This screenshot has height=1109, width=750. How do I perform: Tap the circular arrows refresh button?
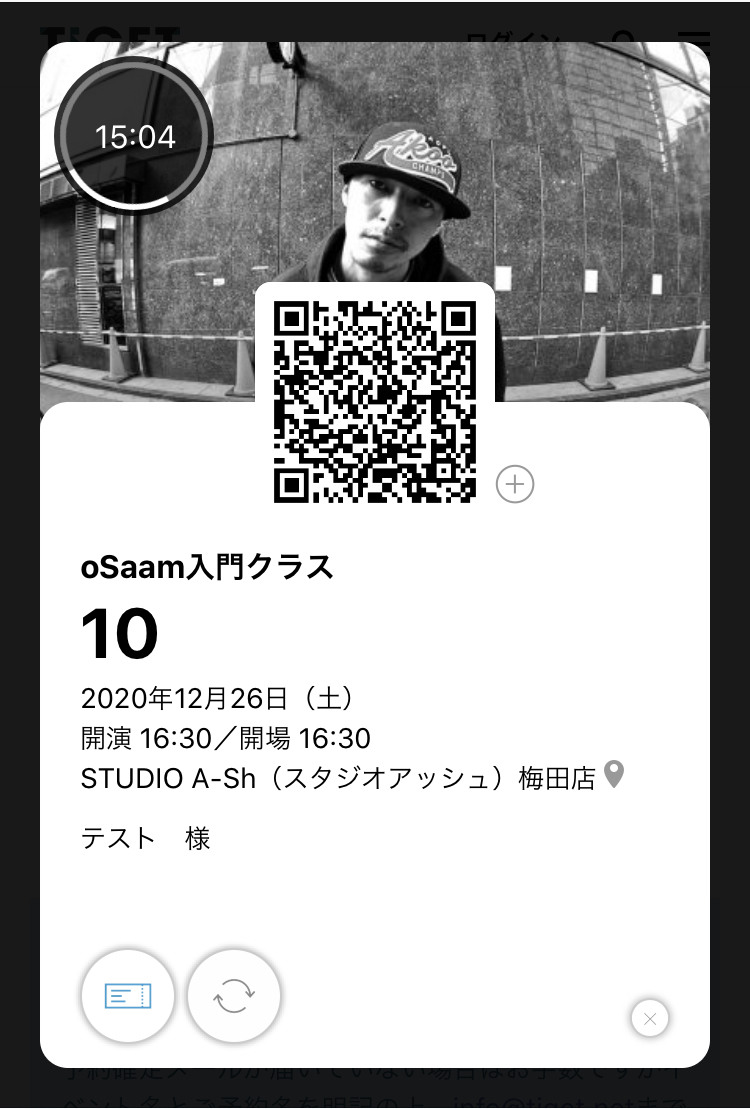[234, 996]
